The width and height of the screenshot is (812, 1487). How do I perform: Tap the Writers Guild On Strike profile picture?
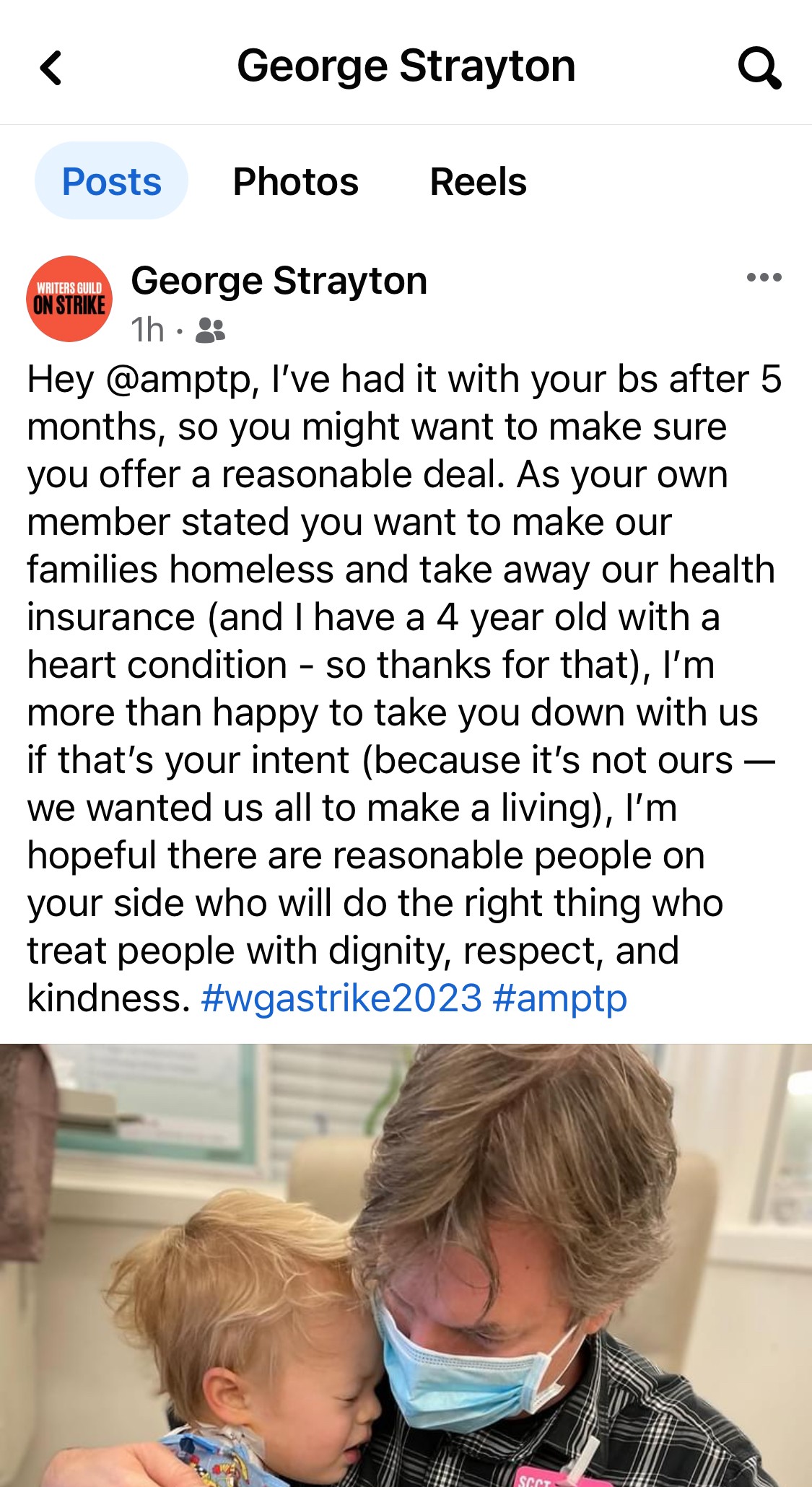[x=69, y=299]
